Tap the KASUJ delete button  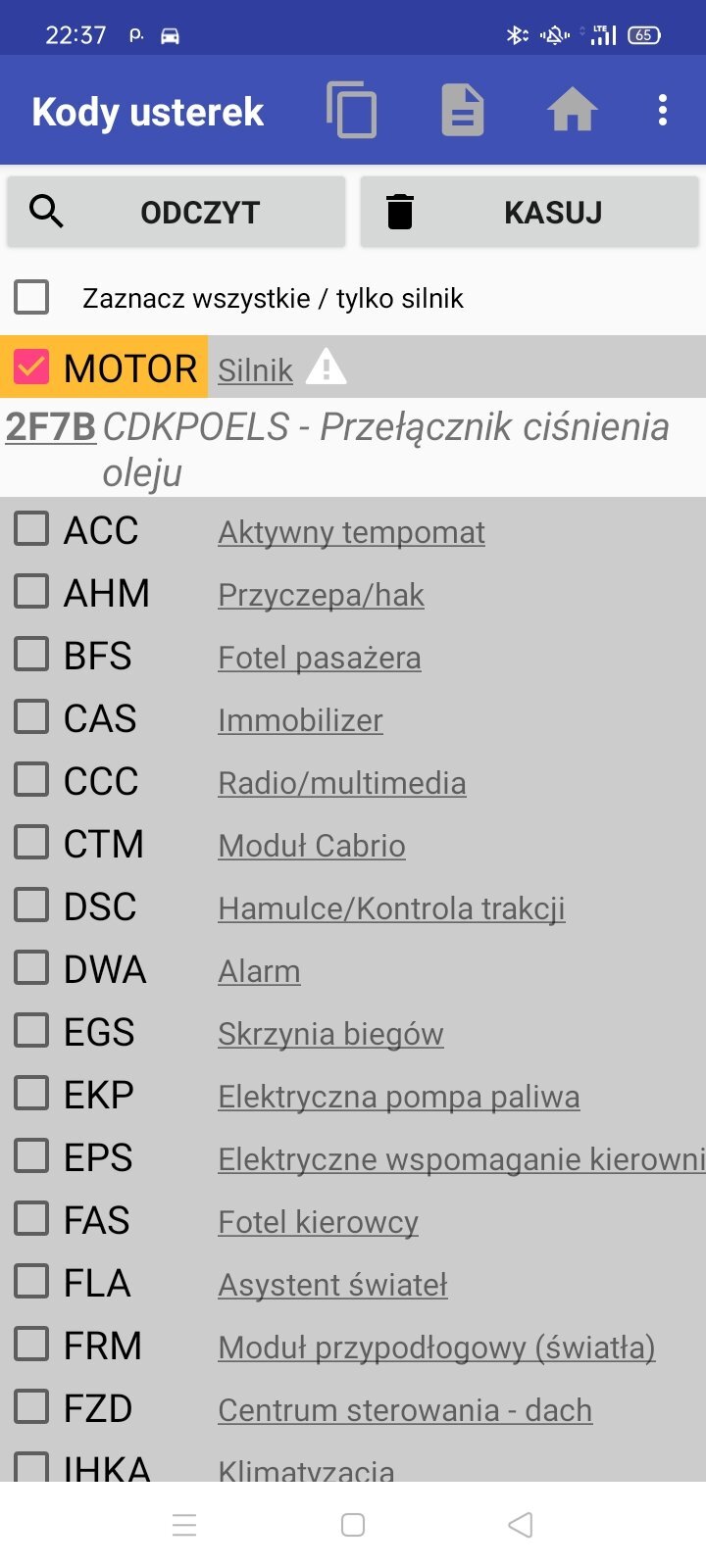(529, 212)
